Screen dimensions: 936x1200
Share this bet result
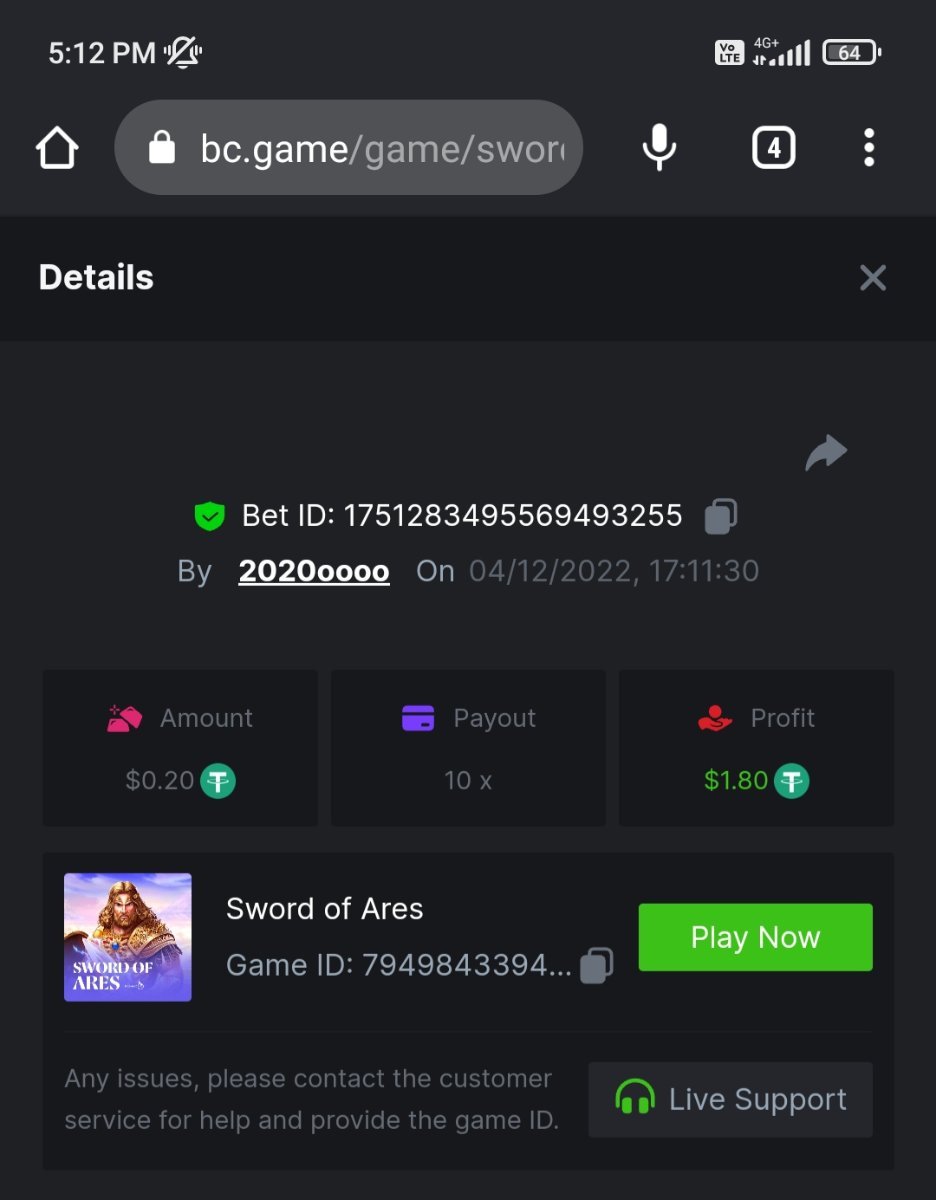[x=826, y=453]
